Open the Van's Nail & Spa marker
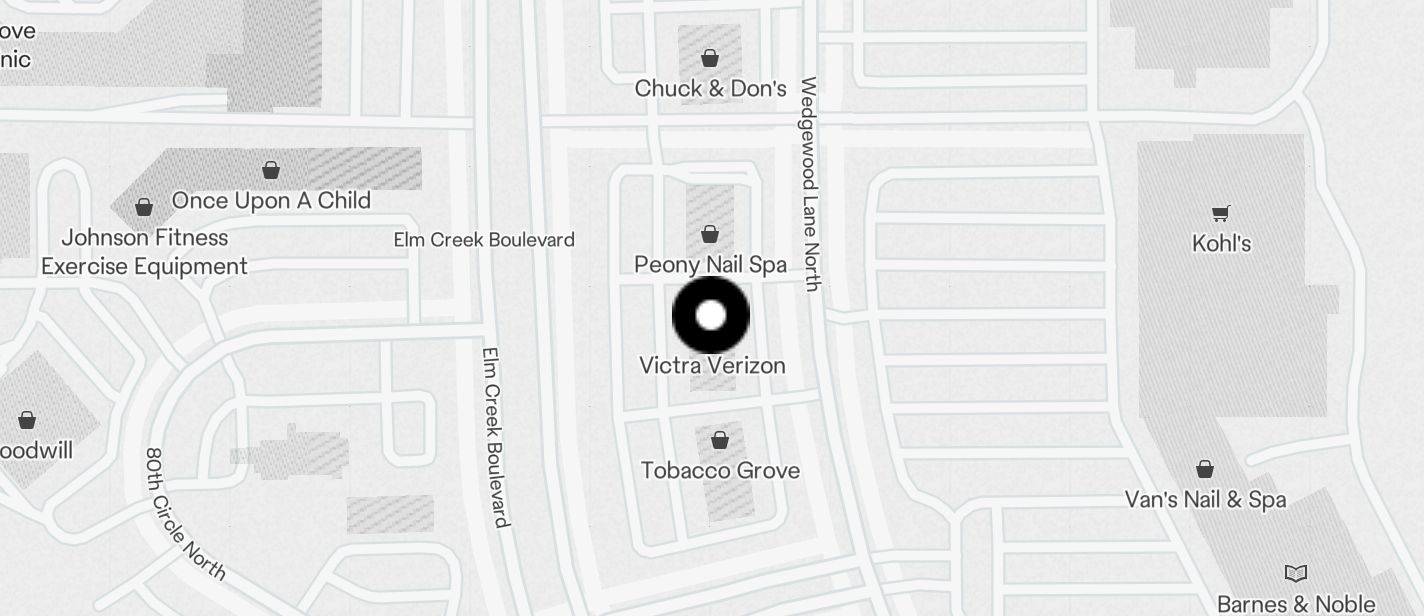Viewport: 1424px width, 616px height. (1205, 469)
